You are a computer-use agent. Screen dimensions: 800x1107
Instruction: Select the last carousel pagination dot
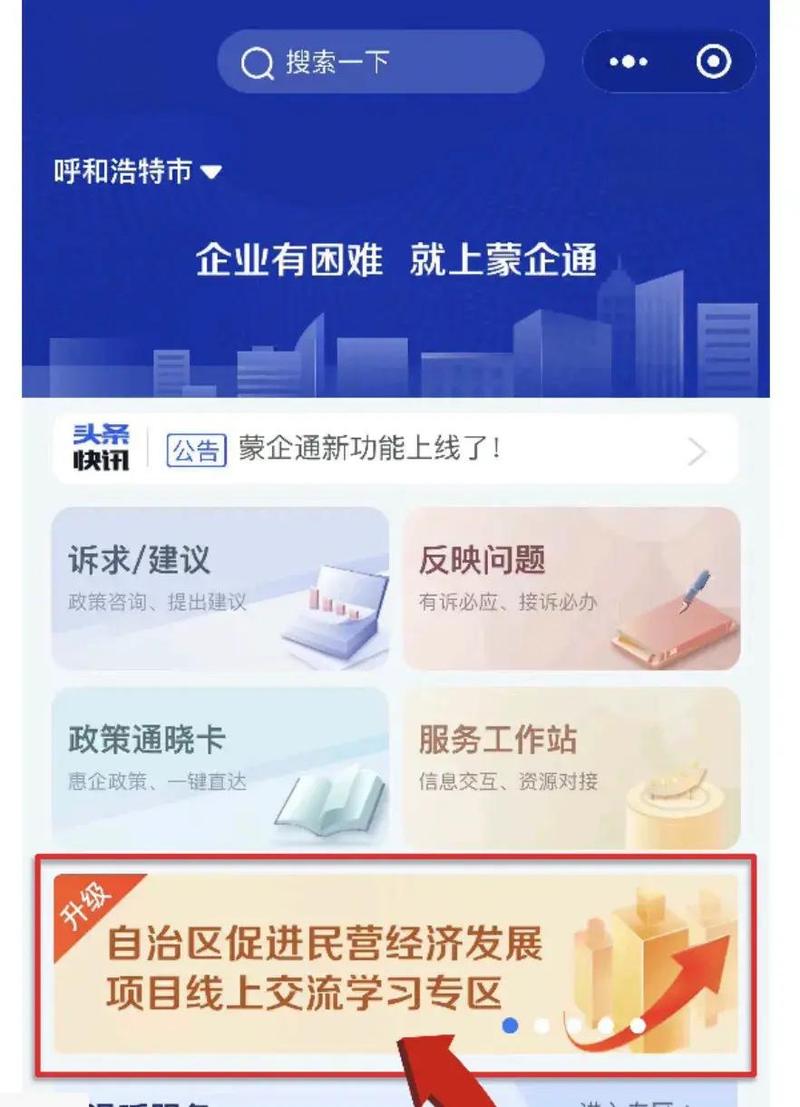coord(640,1027)
